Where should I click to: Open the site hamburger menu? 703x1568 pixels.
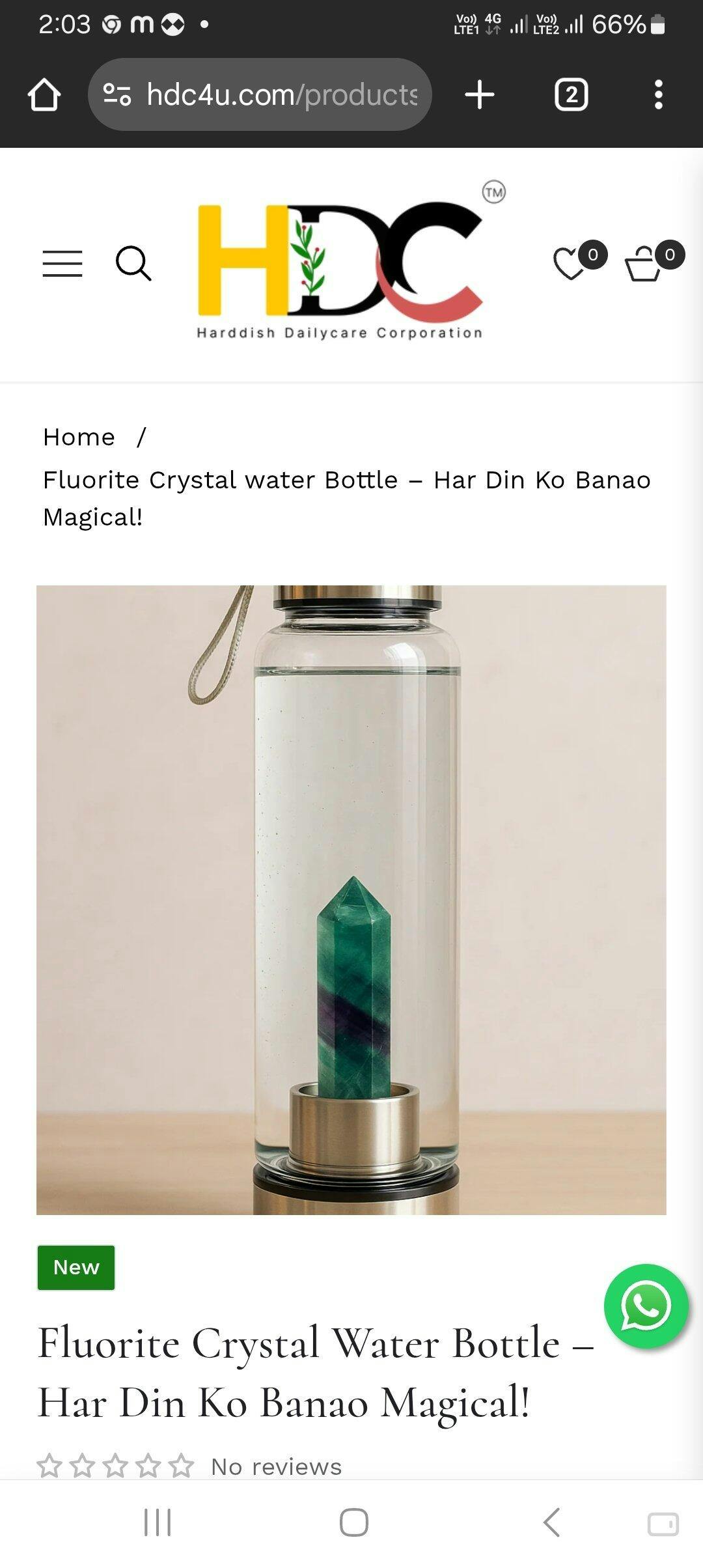[62, 264]
